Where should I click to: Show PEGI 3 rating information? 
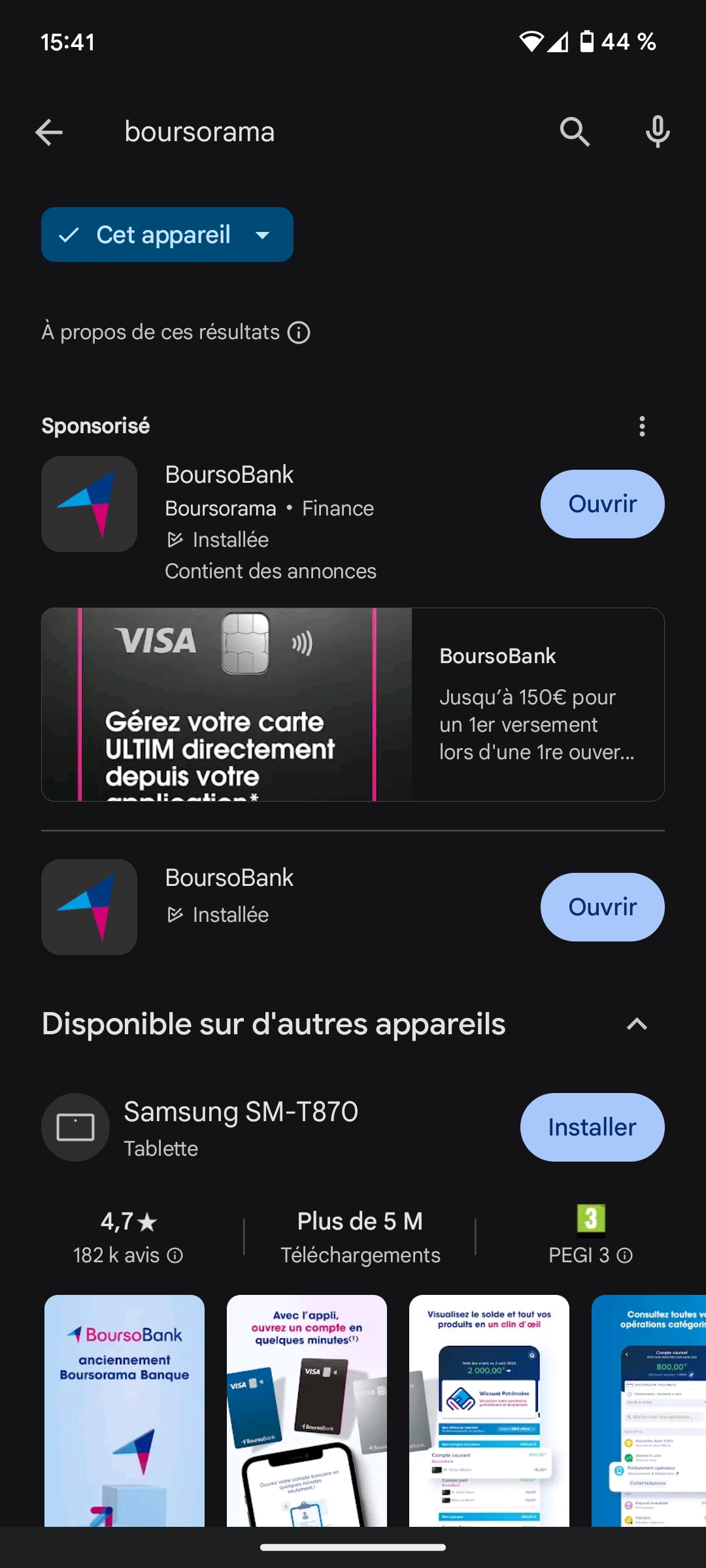(625, 1256)
